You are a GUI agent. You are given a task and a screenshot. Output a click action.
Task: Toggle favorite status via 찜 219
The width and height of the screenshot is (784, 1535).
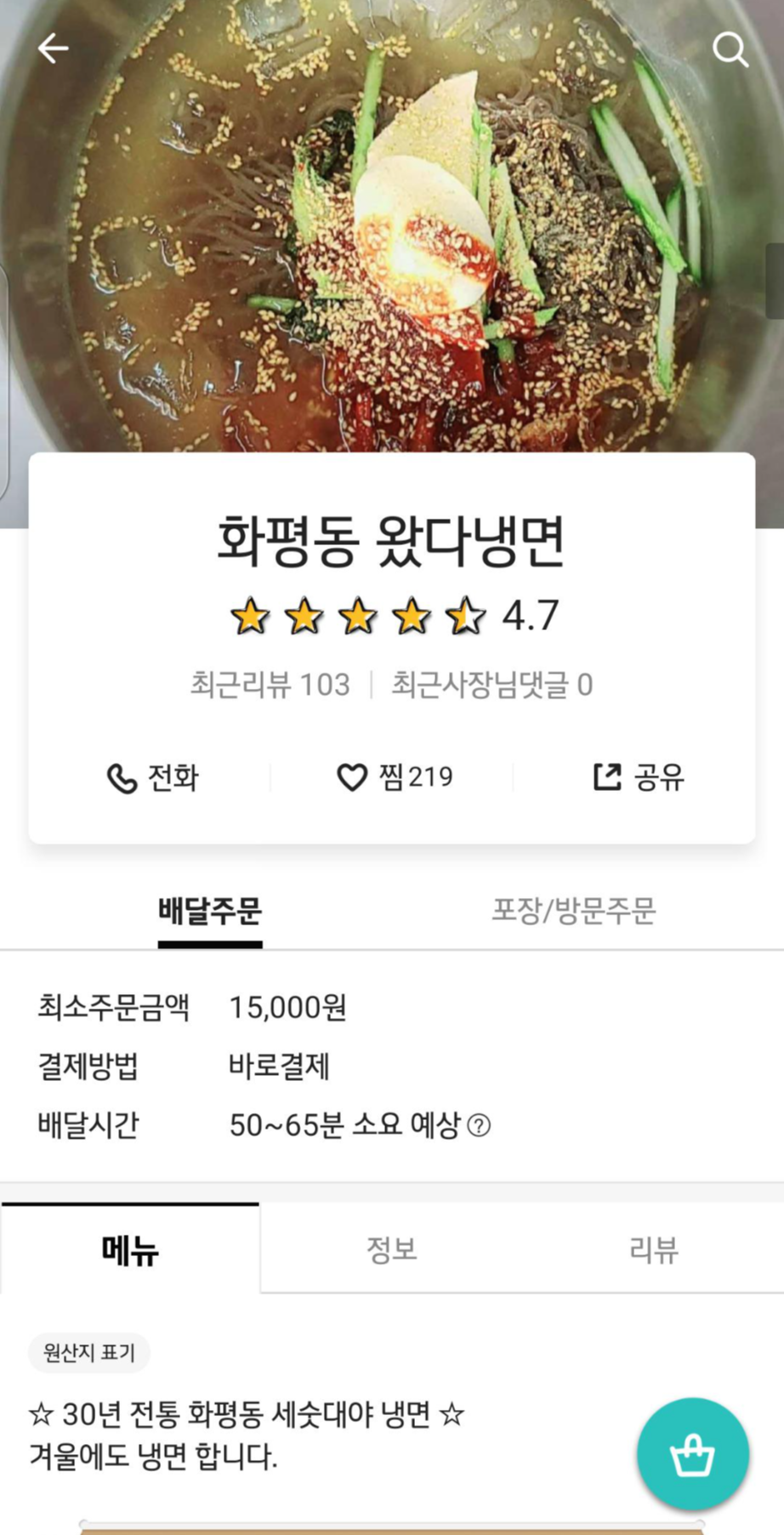point(393,776)
